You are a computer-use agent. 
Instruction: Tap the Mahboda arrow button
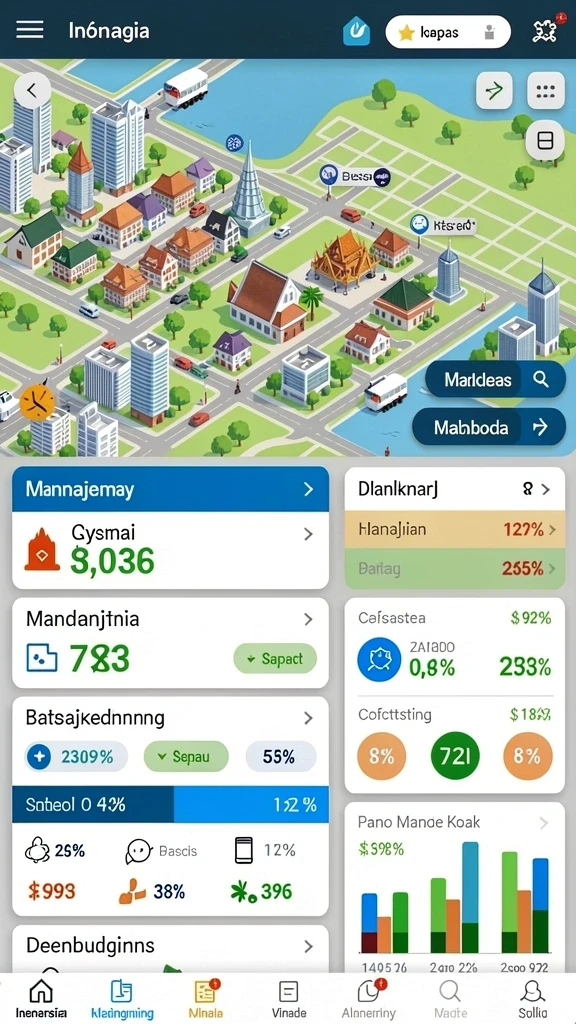(x=489, y=427)
